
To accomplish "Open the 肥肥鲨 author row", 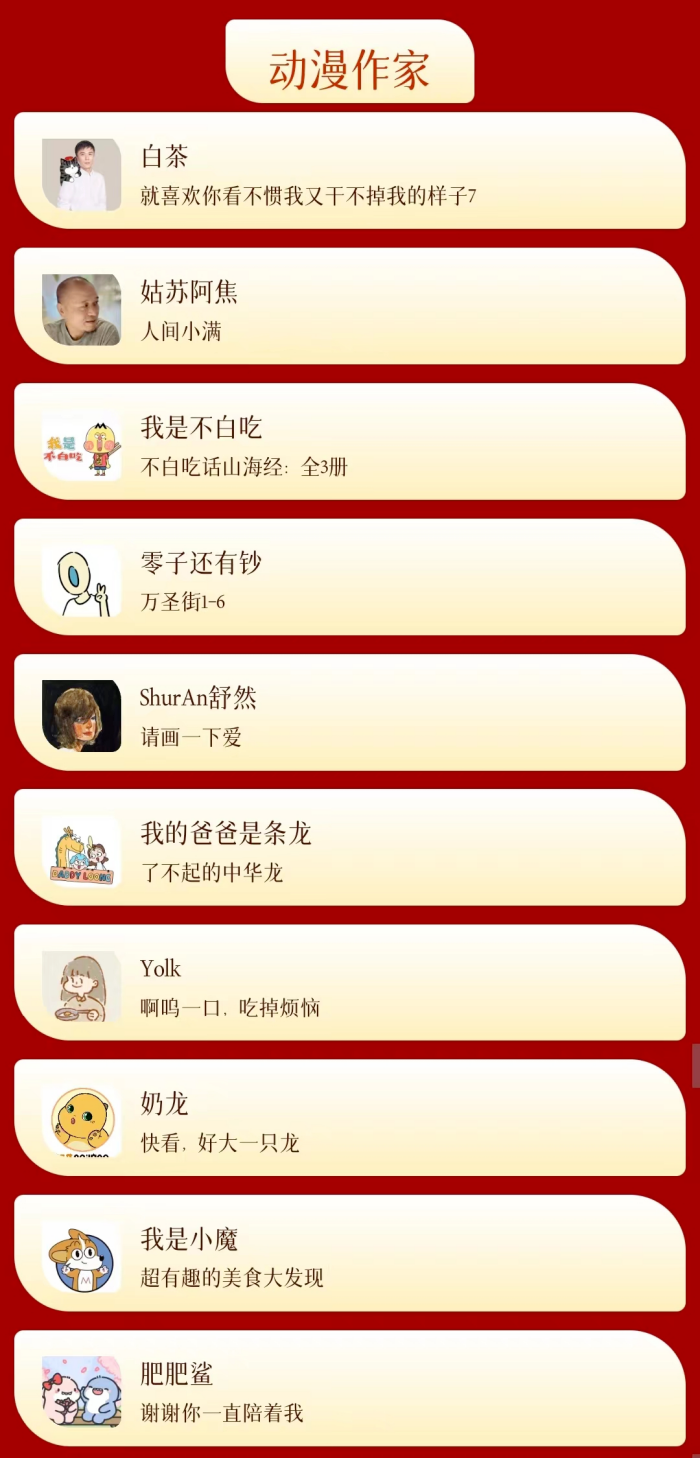I will coord(350,1388).
